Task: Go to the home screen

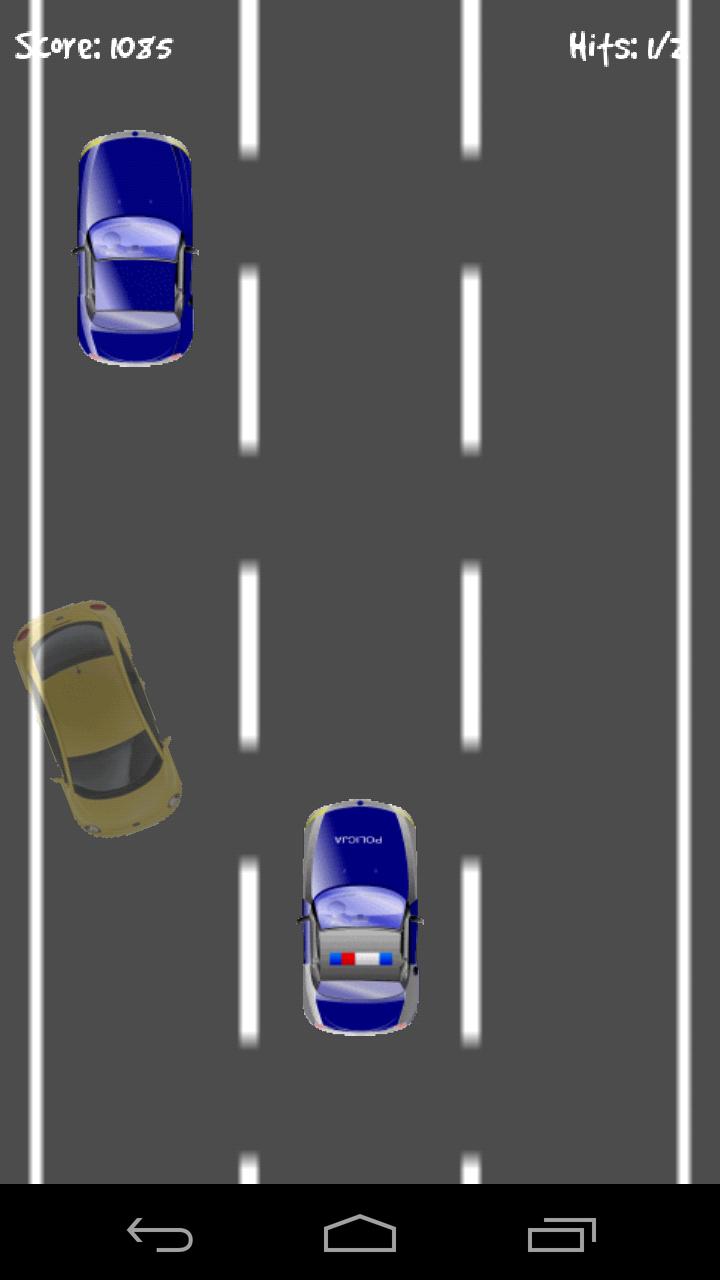Action: pyautogui.click(x=360, y=1234)
